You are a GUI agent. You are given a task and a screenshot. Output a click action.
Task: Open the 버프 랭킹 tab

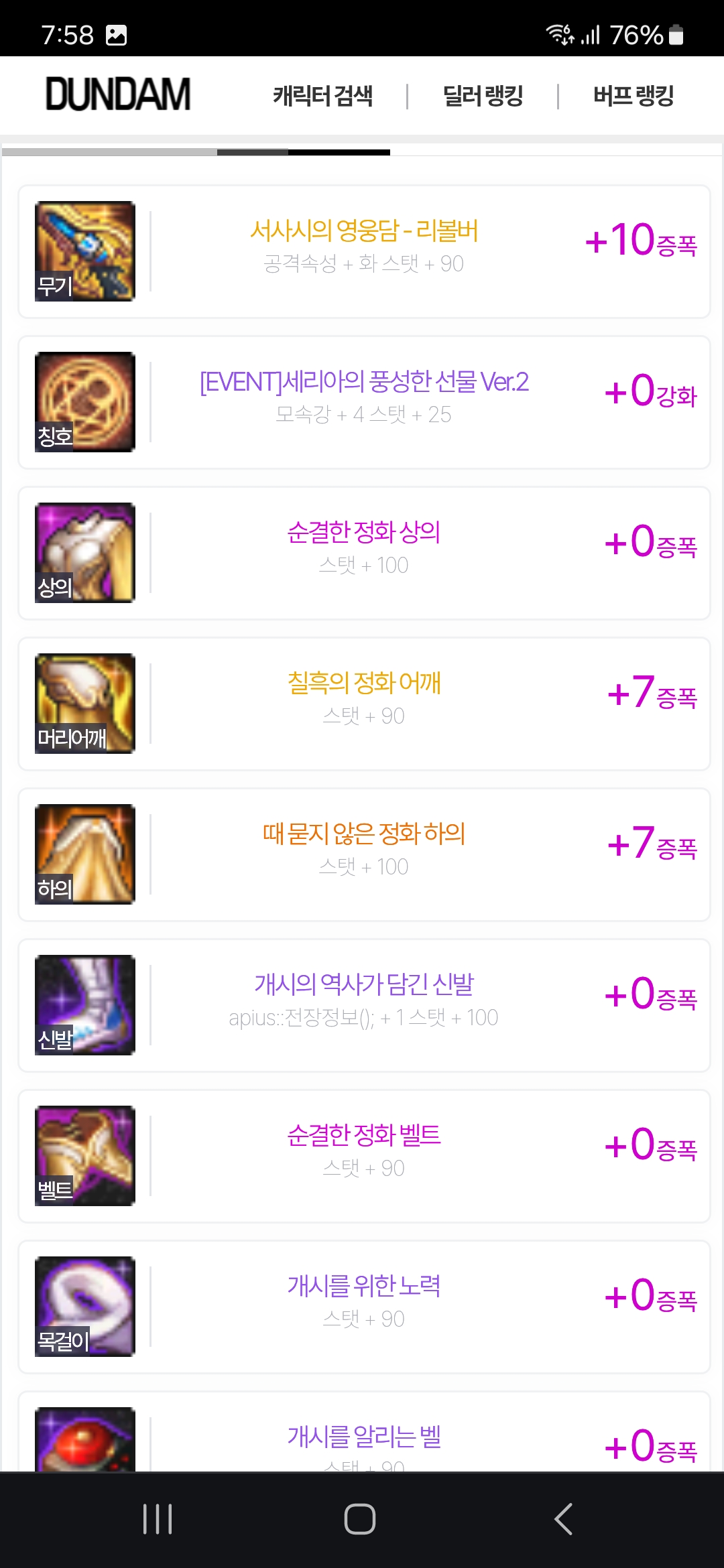coord(633,96)
